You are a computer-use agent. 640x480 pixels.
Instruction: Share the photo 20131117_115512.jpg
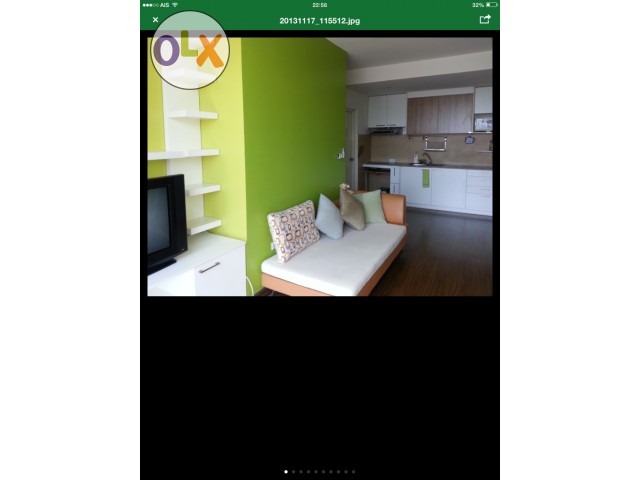[485, 19]
